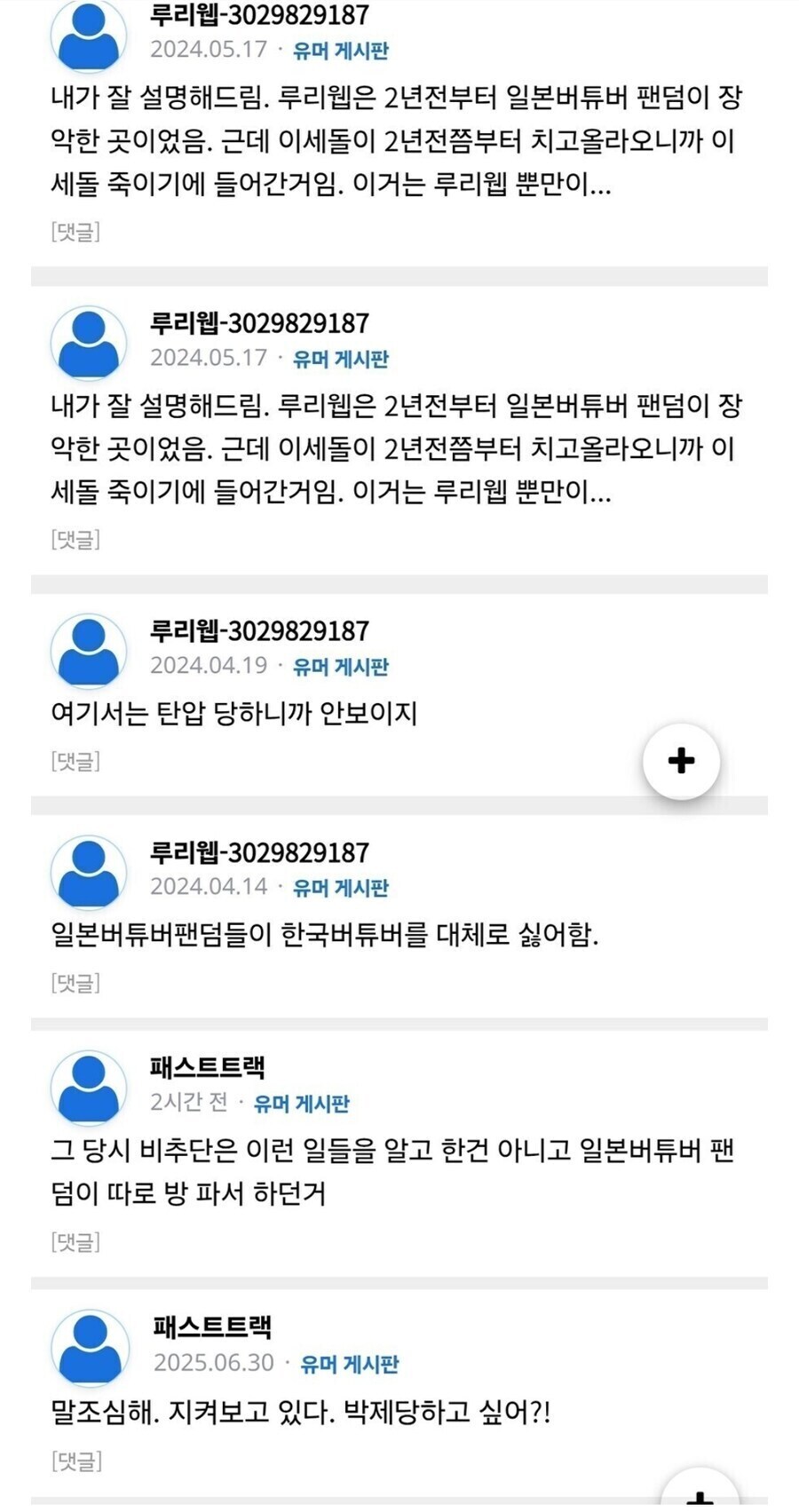Tap [댓글] under the '그 당시 비추단은' comment

75,1241
